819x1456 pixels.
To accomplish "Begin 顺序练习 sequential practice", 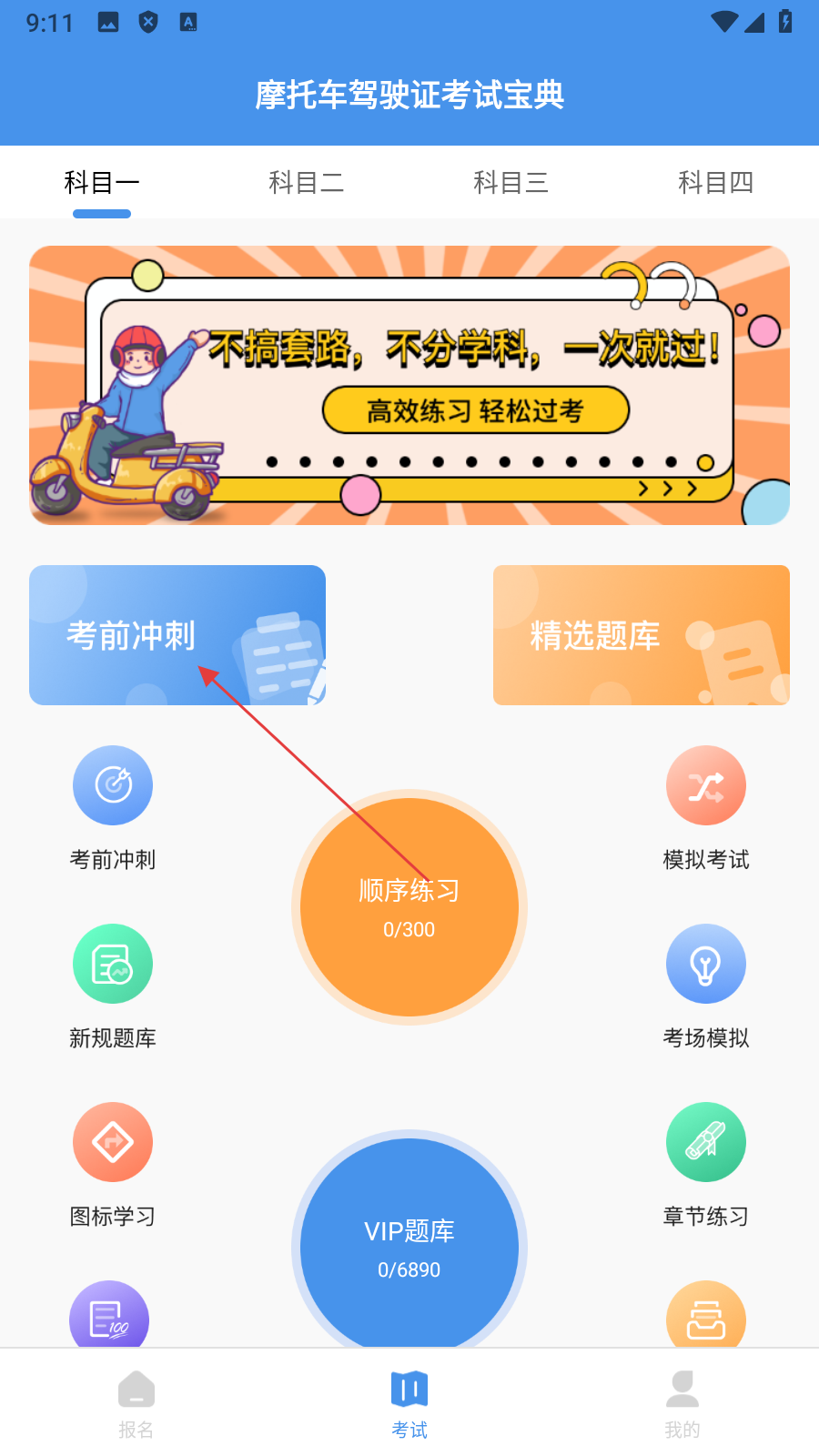I will click(409, 907).
